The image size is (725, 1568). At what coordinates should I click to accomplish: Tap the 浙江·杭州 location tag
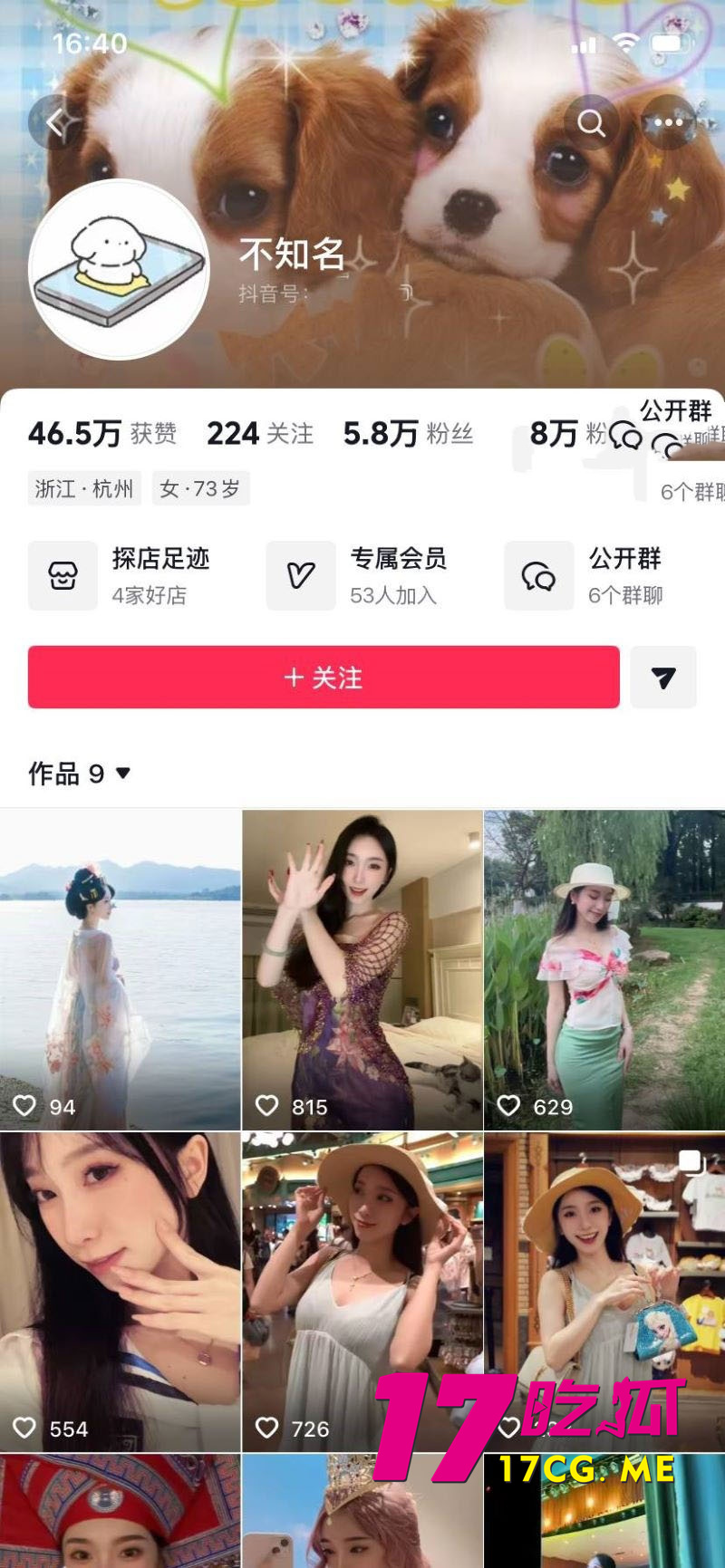tap(84, 488)
